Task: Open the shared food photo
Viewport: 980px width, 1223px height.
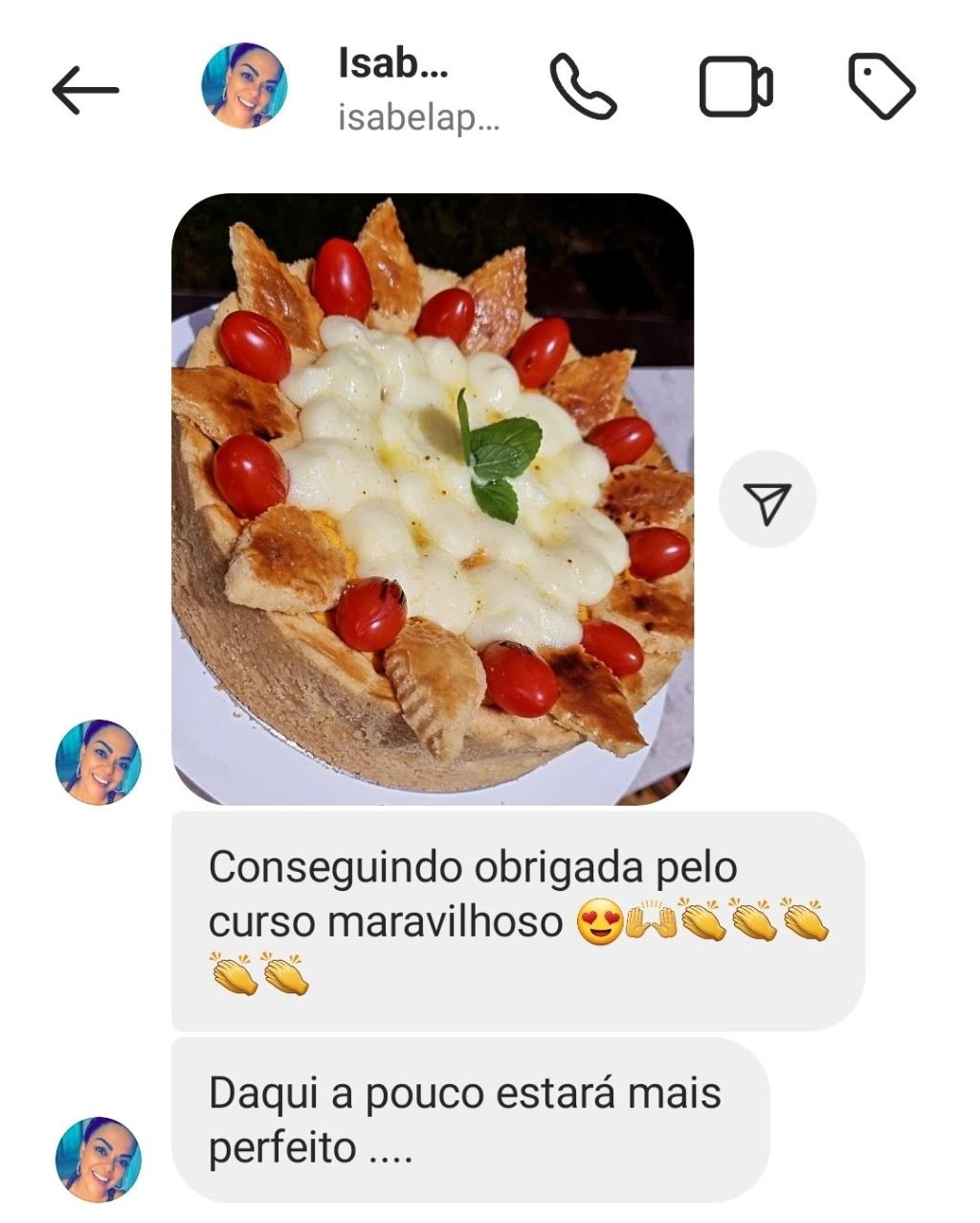Action: pos(433,499)
